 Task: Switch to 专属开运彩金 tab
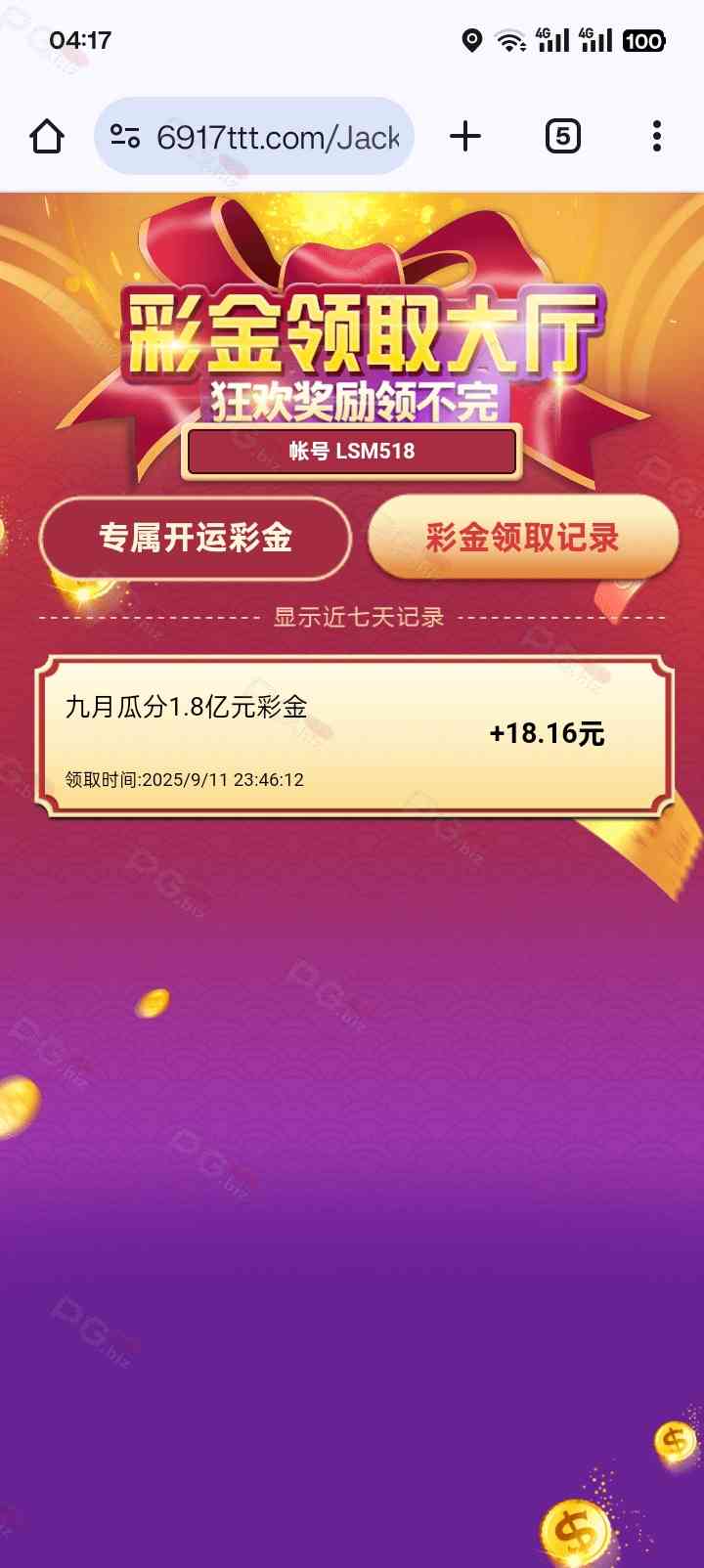coord(196,538)
